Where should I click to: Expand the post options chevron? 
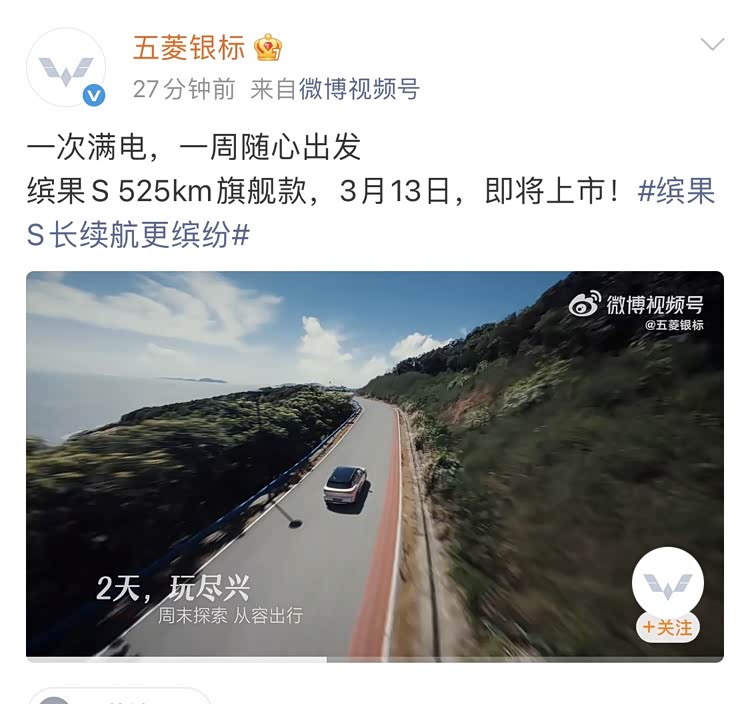pyautogui.click(x=712, y=44)
